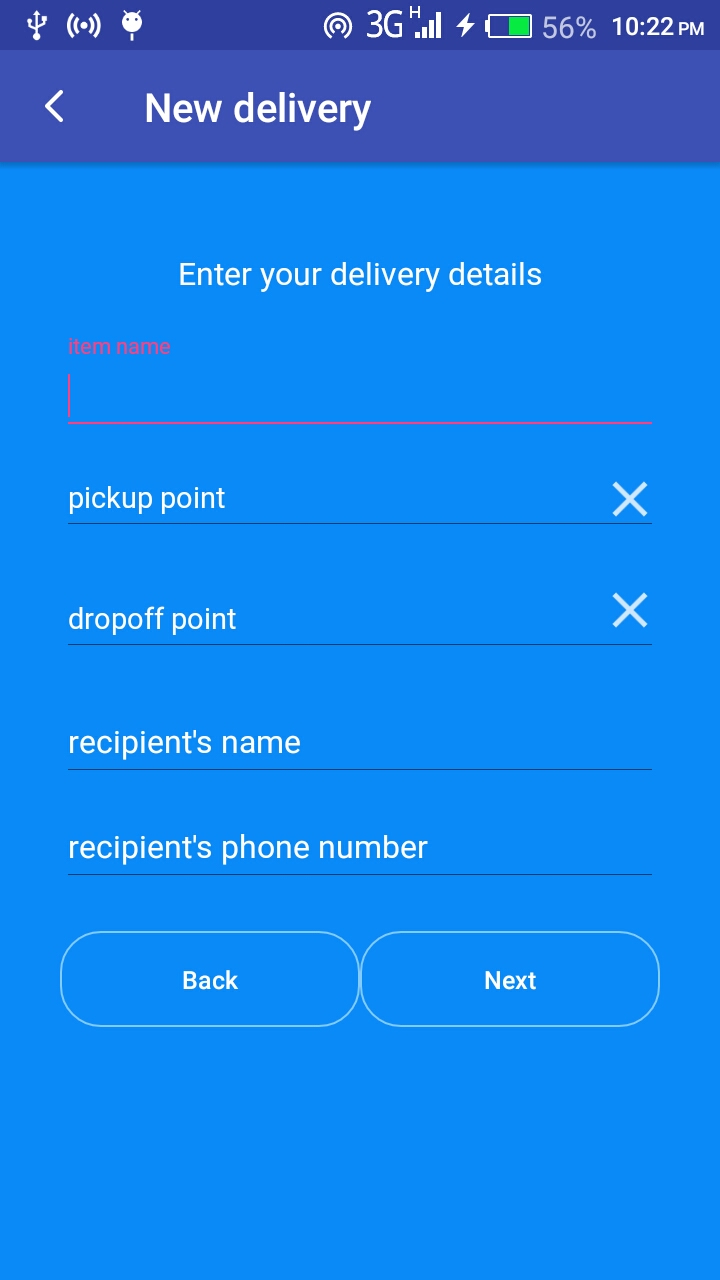Clear the pickup point entry
The image size is (720, 1280).
(630, 498)
